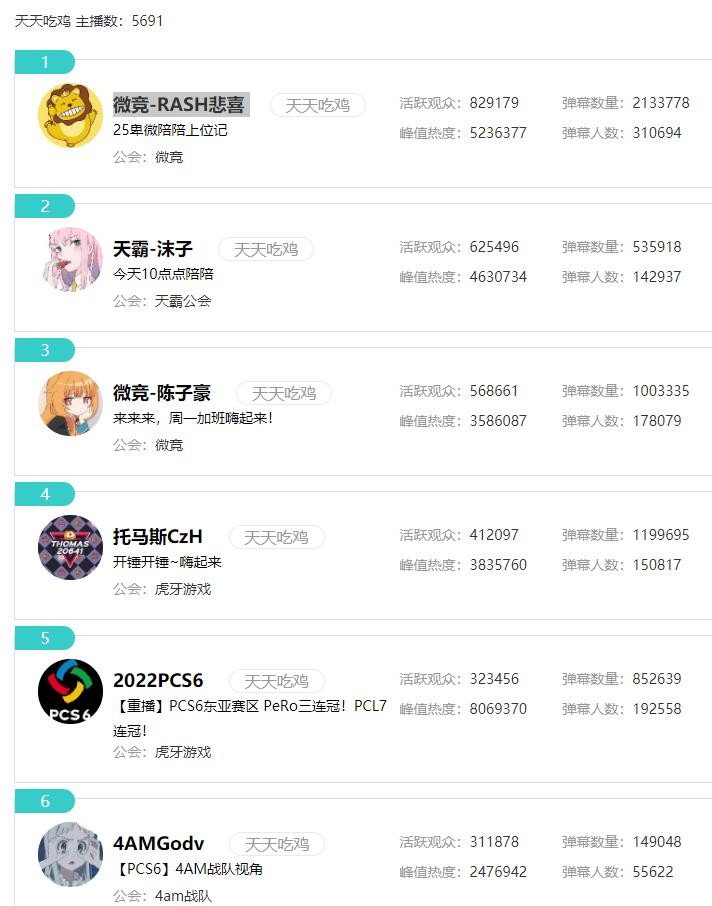The image size is (712, 906).
Task: Tap 天霸-沫子's pink-haired avatar
Action: tap(70, 260)
